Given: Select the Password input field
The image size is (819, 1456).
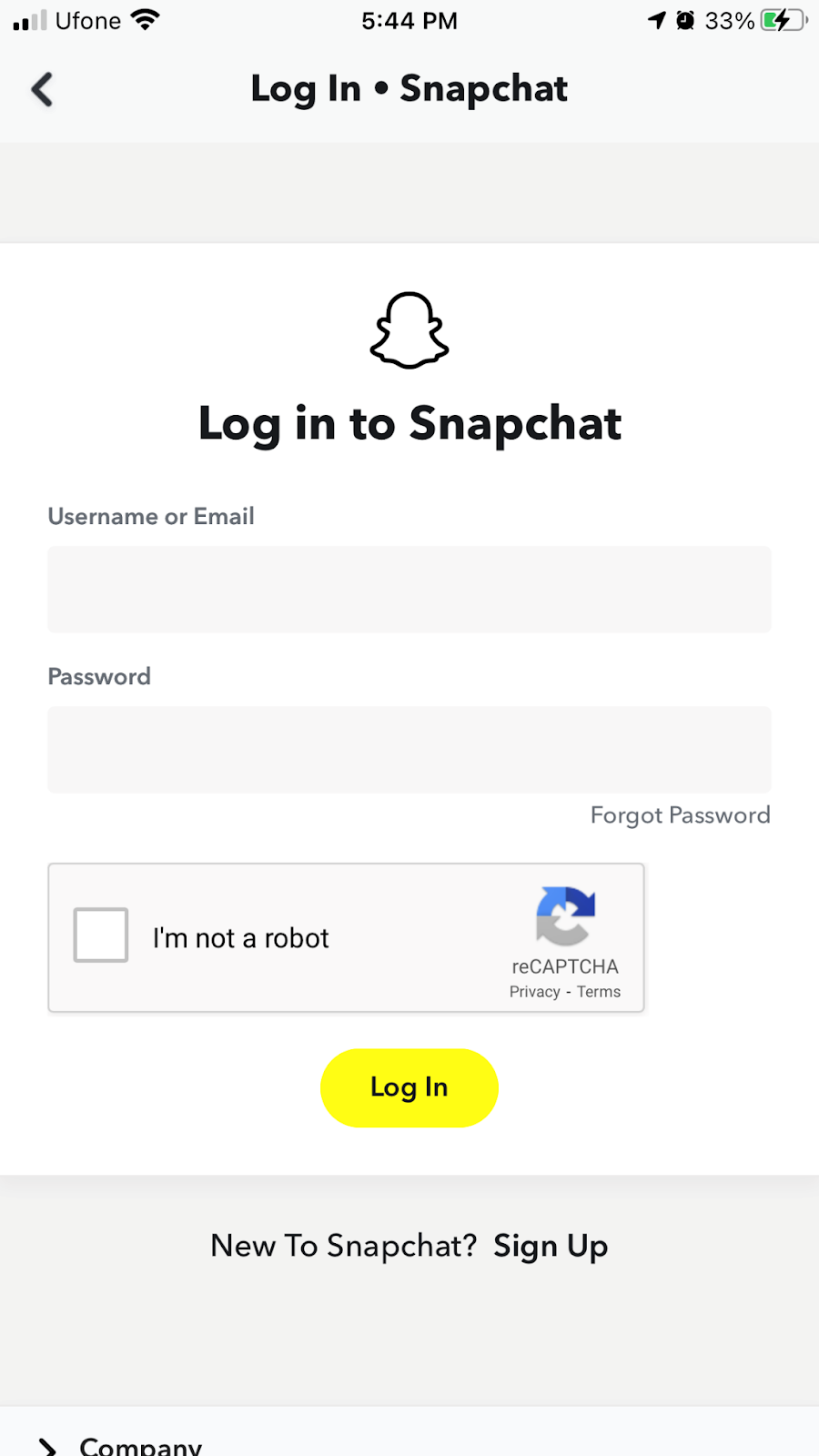Looking at the screenshot, I should [409, 750].
